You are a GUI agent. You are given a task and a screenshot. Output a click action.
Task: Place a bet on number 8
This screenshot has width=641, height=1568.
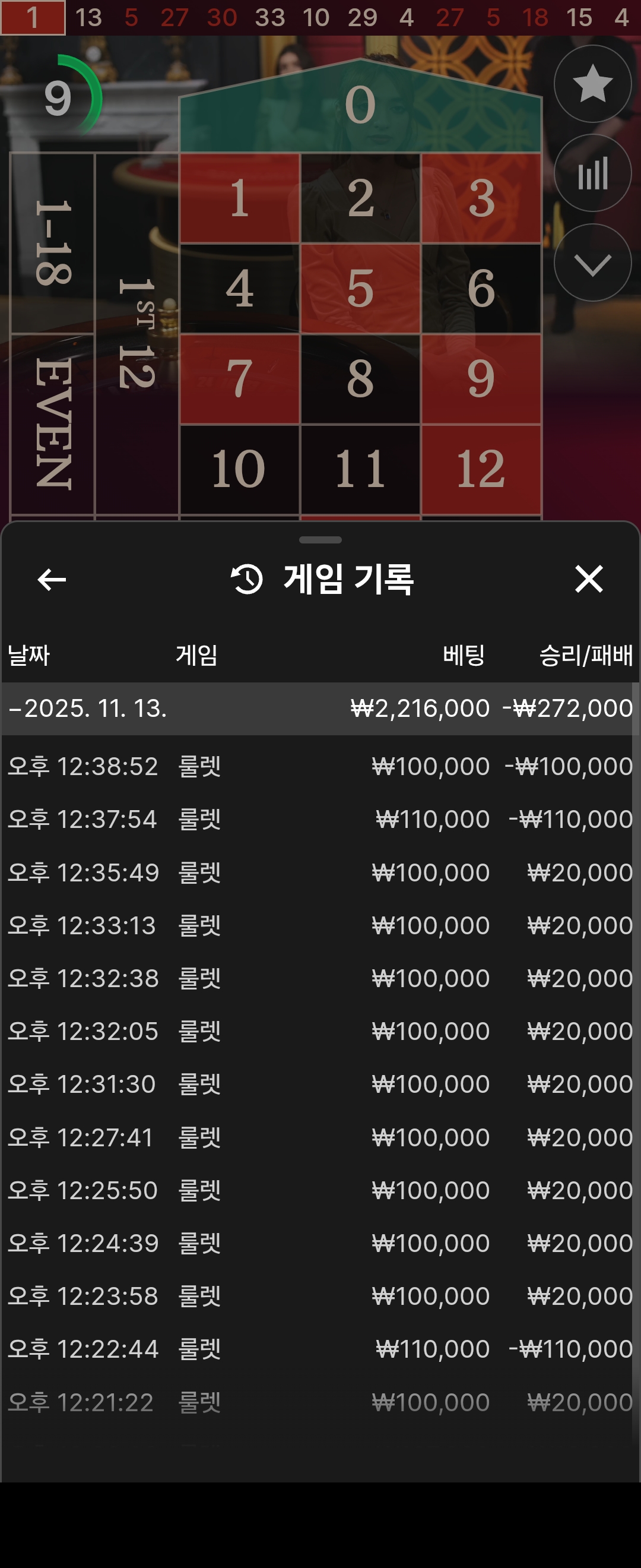[360, 378]
